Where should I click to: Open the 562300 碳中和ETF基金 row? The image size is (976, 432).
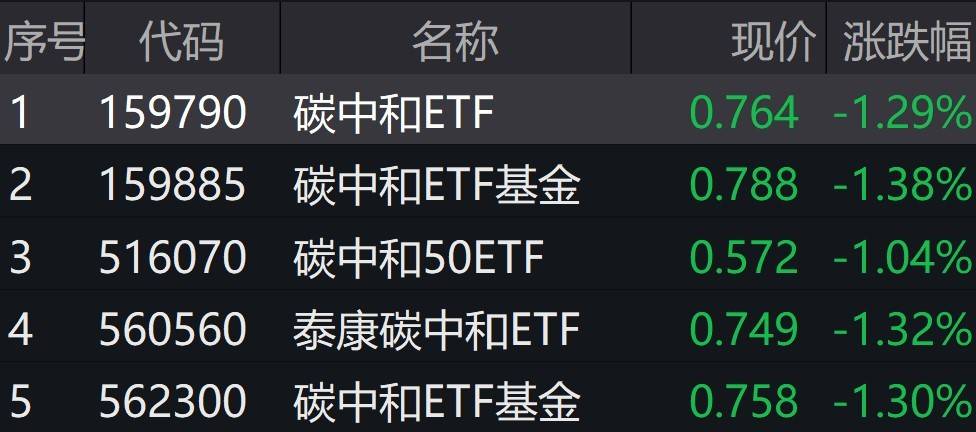(x=436, y=402)
